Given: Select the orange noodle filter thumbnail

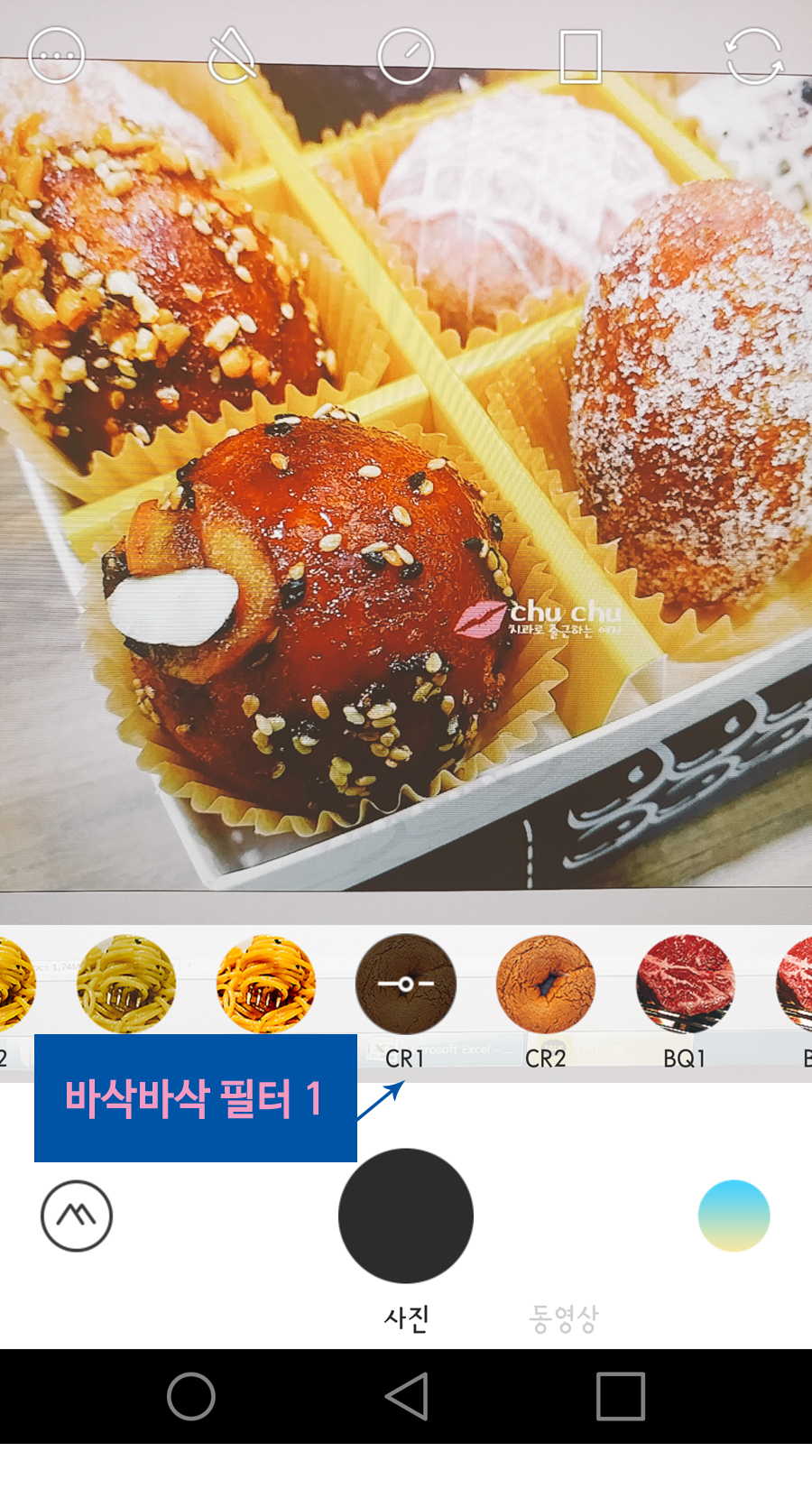Looking at the screenshot, I should (x=266, y=984).
